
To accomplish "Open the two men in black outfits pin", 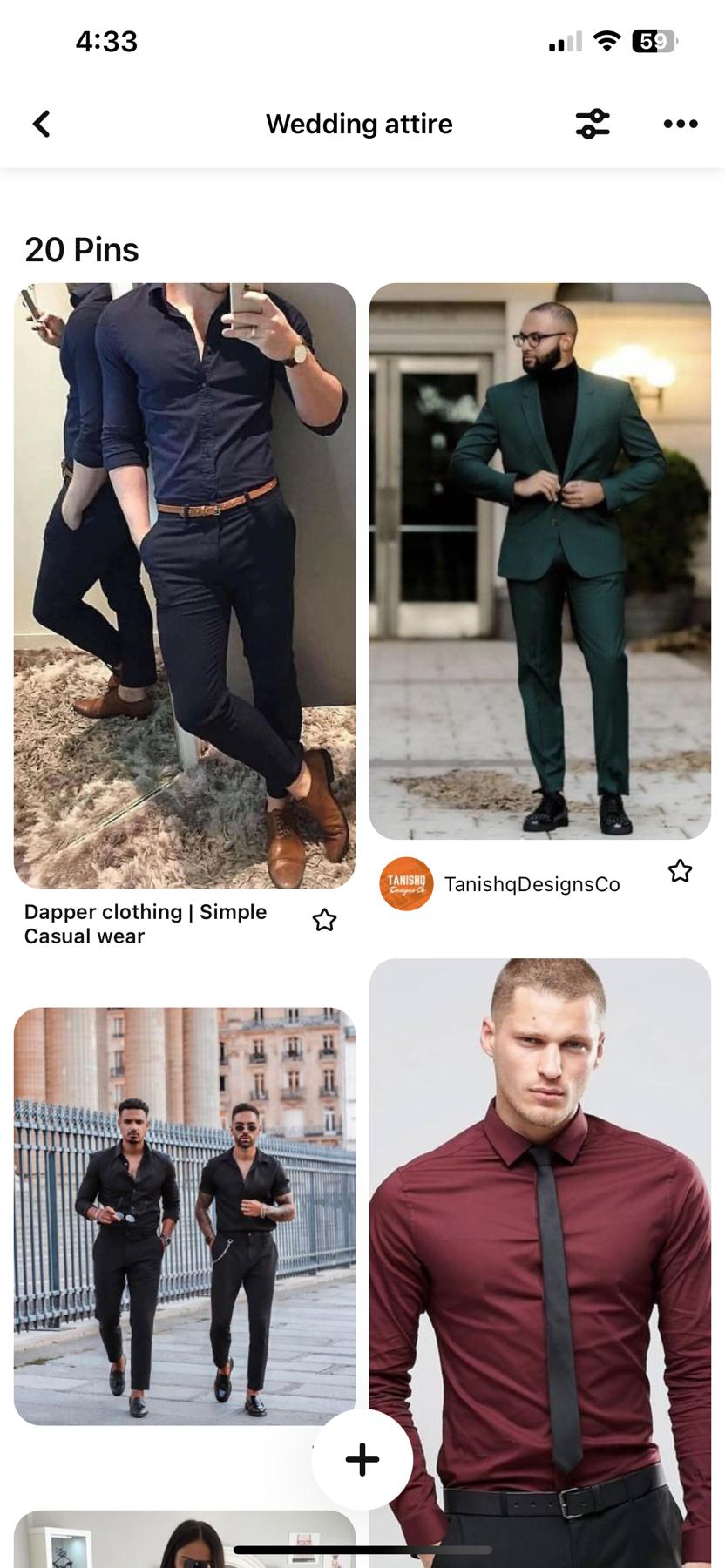I will 184,1216.
